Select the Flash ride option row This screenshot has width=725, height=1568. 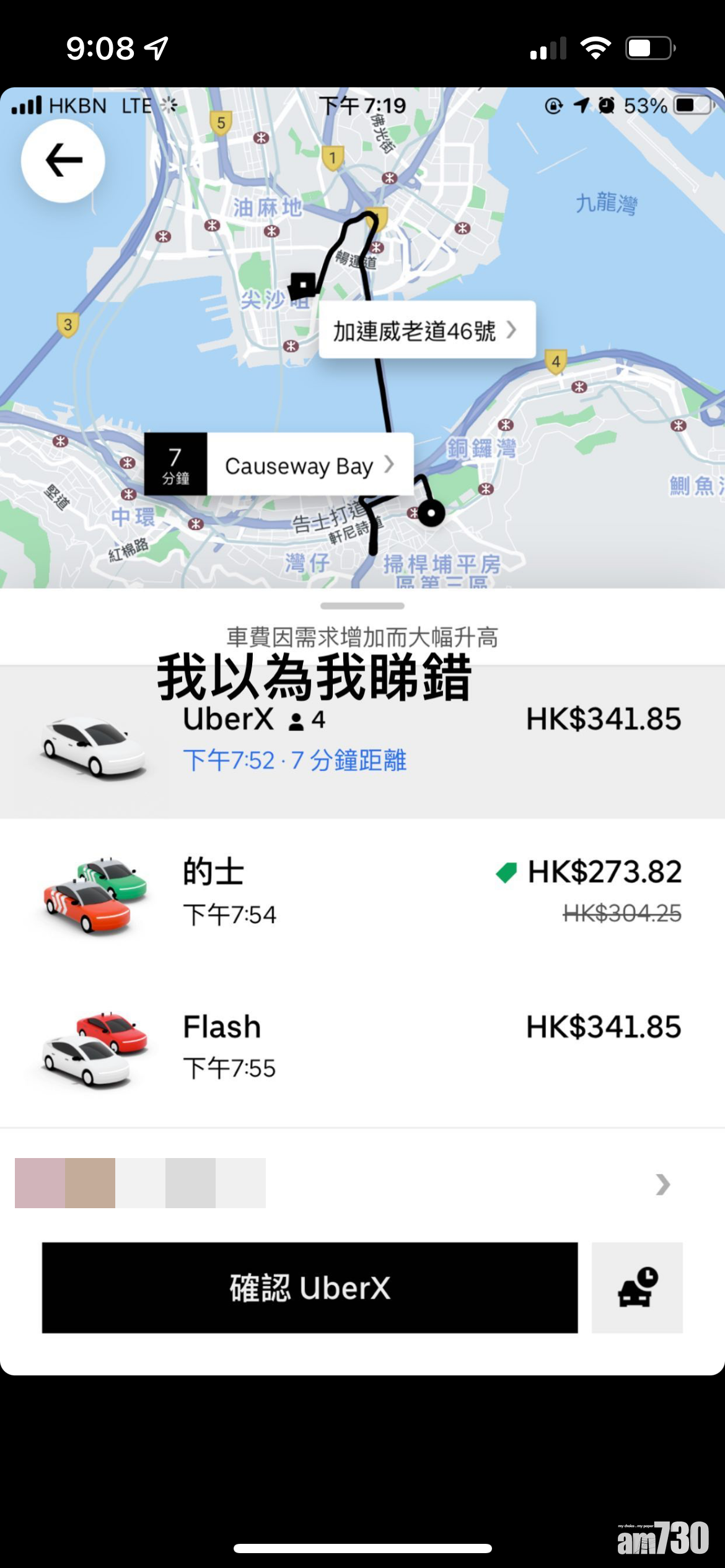(362, 1047)
